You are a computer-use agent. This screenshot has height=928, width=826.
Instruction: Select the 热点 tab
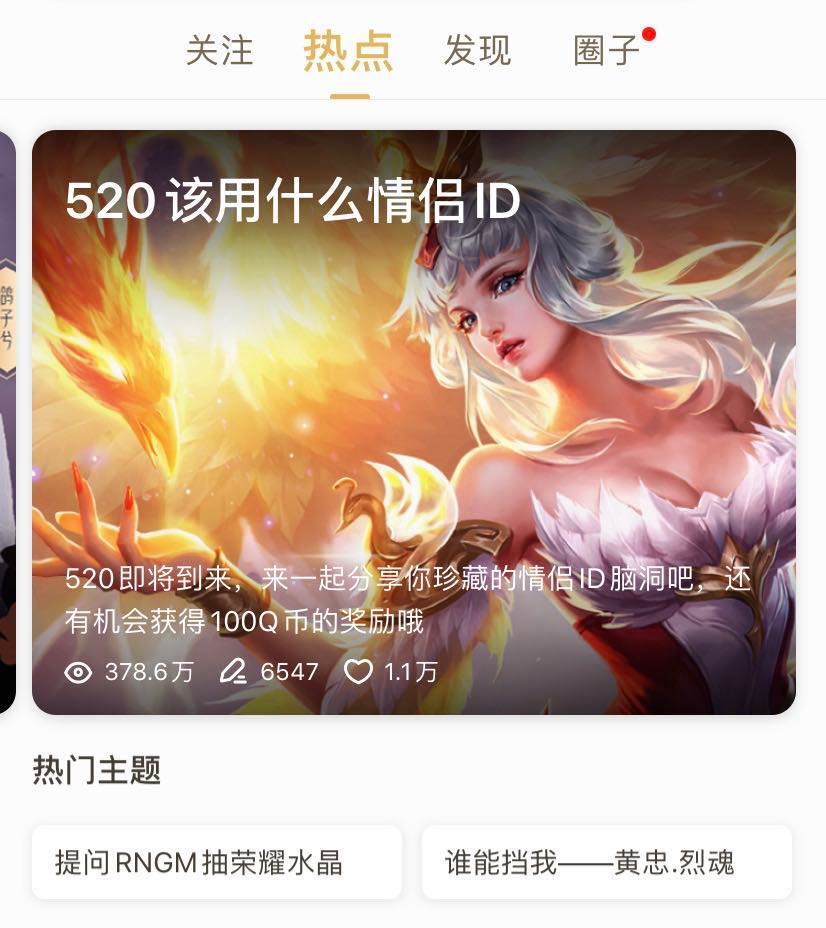pos(349,50)
